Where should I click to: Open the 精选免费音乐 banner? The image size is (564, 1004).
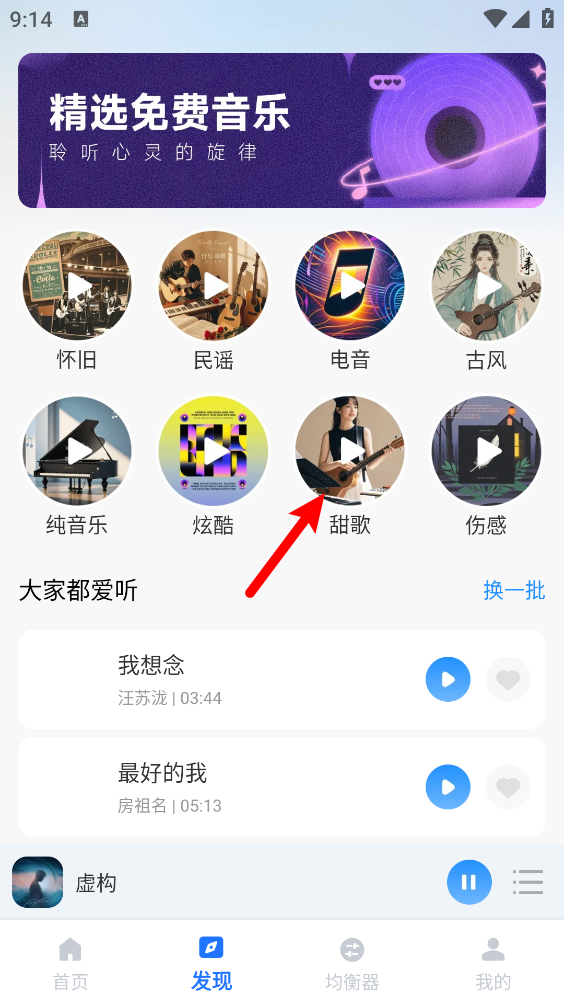pyautogui.click(x=282, y=131)
